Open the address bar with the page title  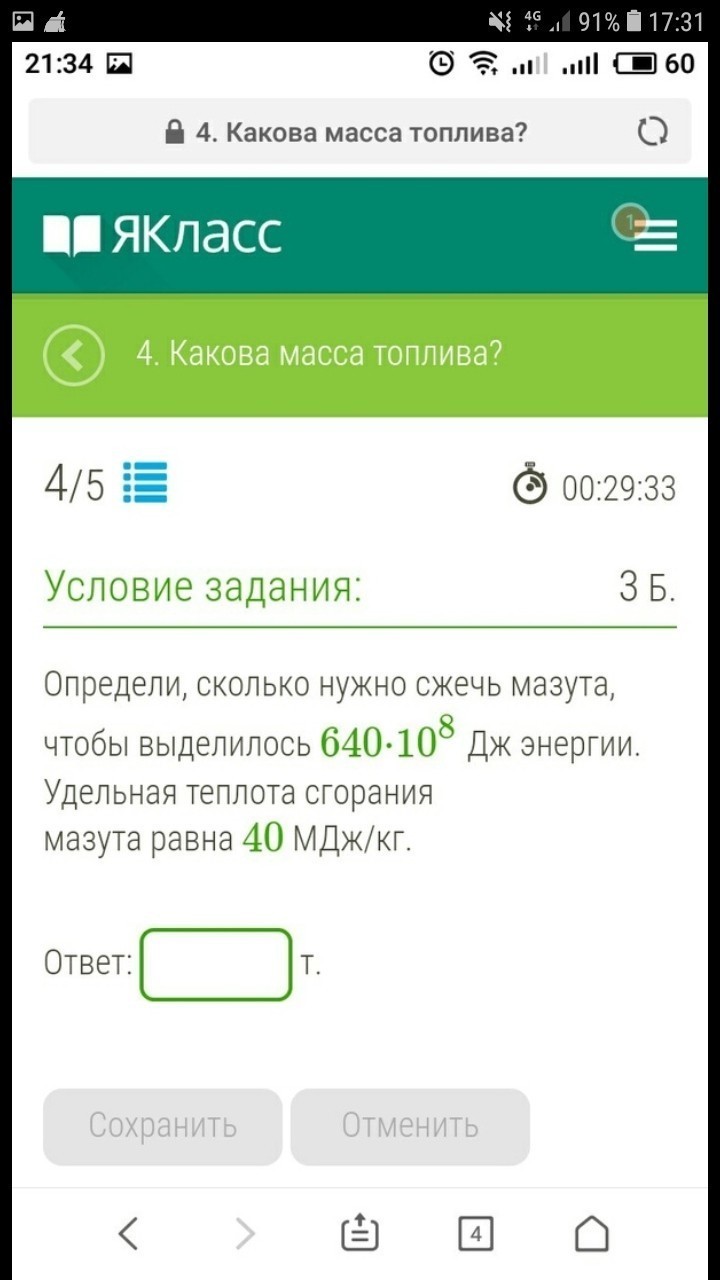point(345,132)
